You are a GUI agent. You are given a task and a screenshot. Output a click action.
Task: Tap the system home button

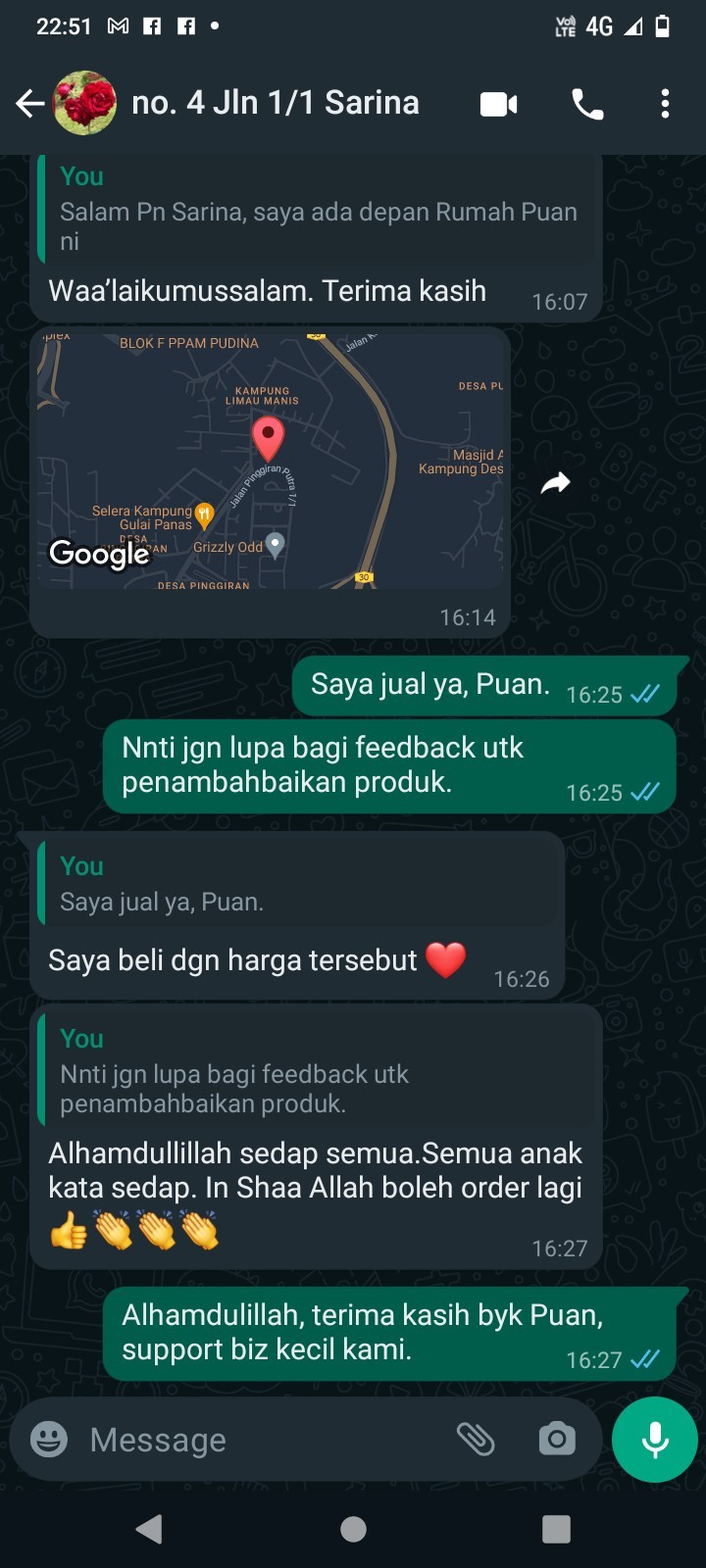pyautogui.click(x=353, y=1529)
